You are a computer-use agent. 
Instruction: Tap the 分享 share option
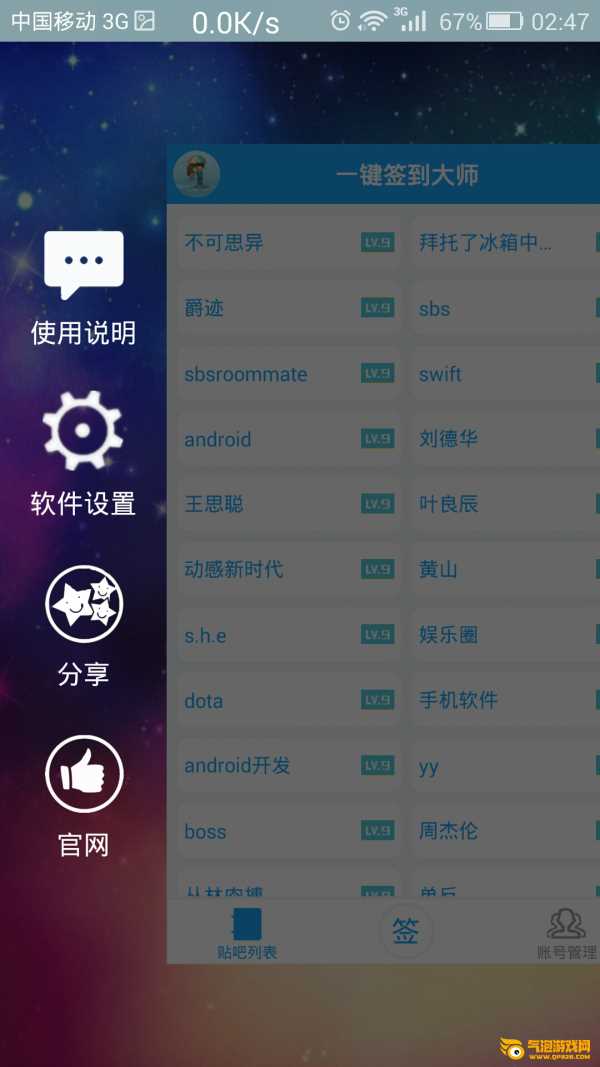pos(83,625)
